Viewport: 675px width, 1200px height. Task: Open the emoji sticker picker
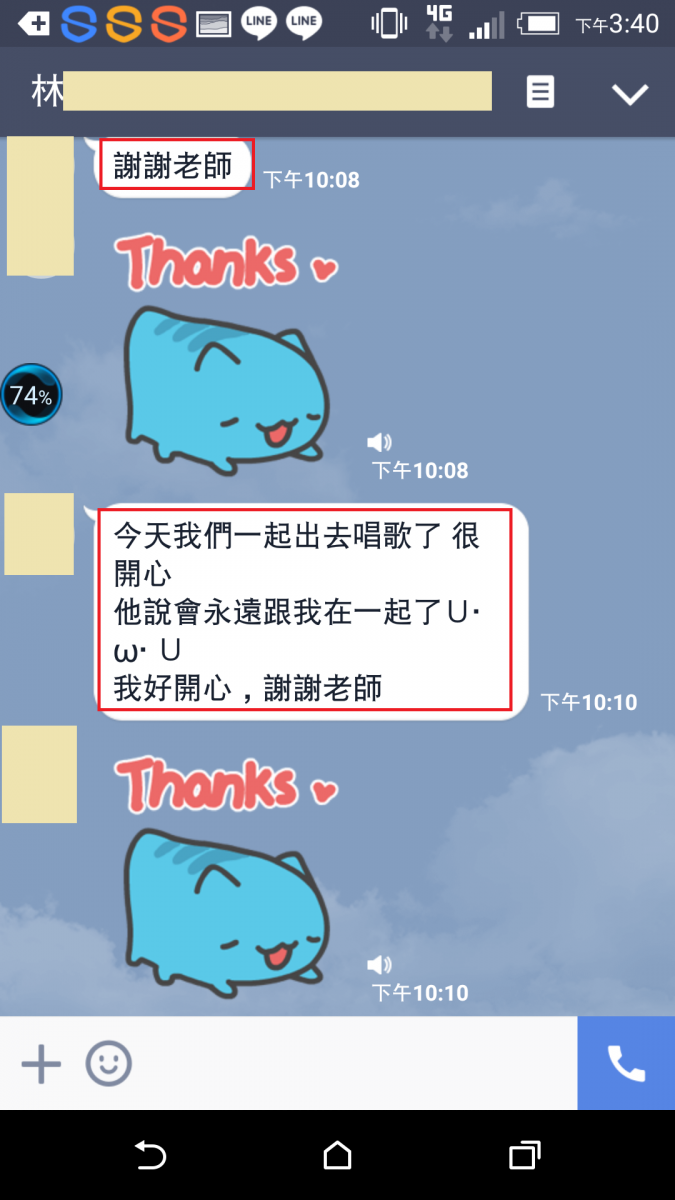click(108, 1063)
